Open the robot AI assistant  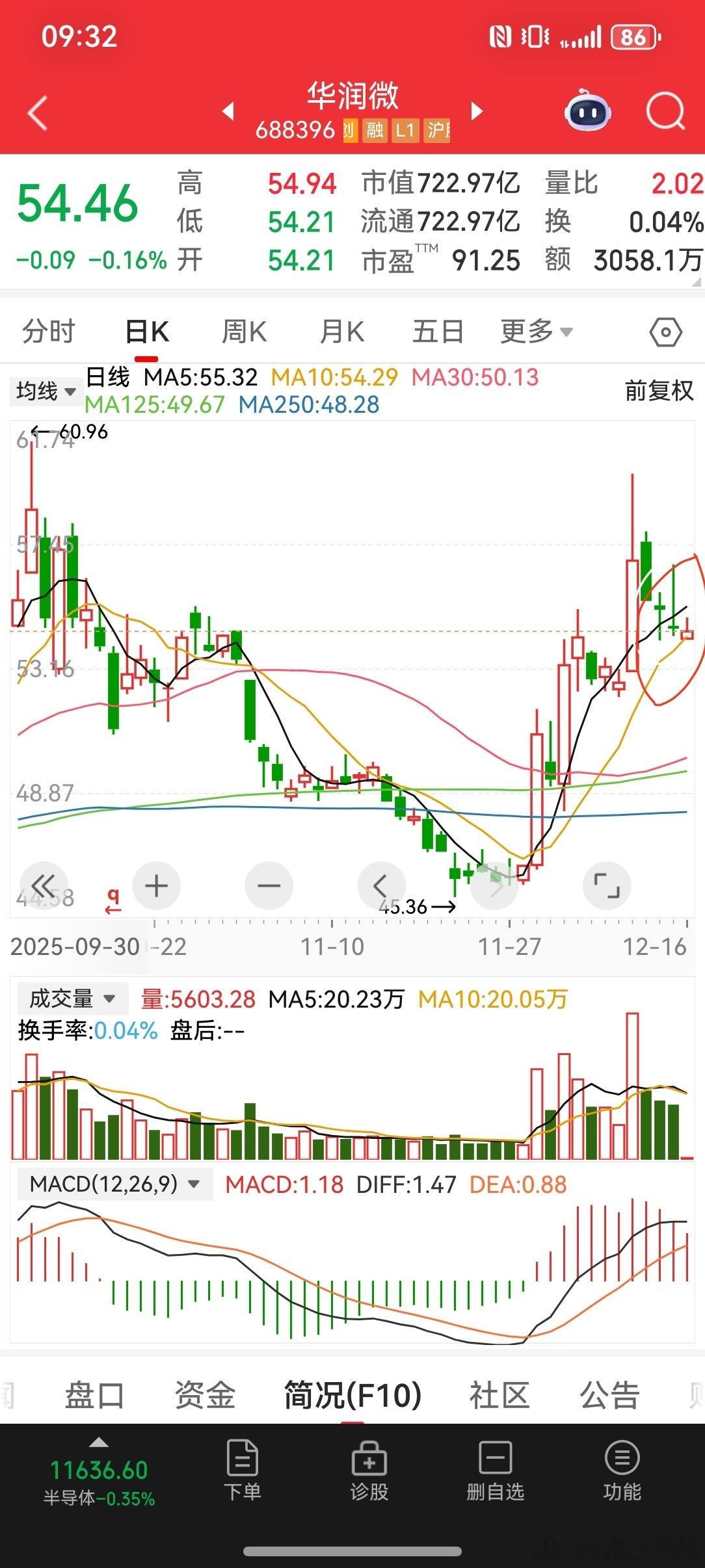click(x=587, y=112)
